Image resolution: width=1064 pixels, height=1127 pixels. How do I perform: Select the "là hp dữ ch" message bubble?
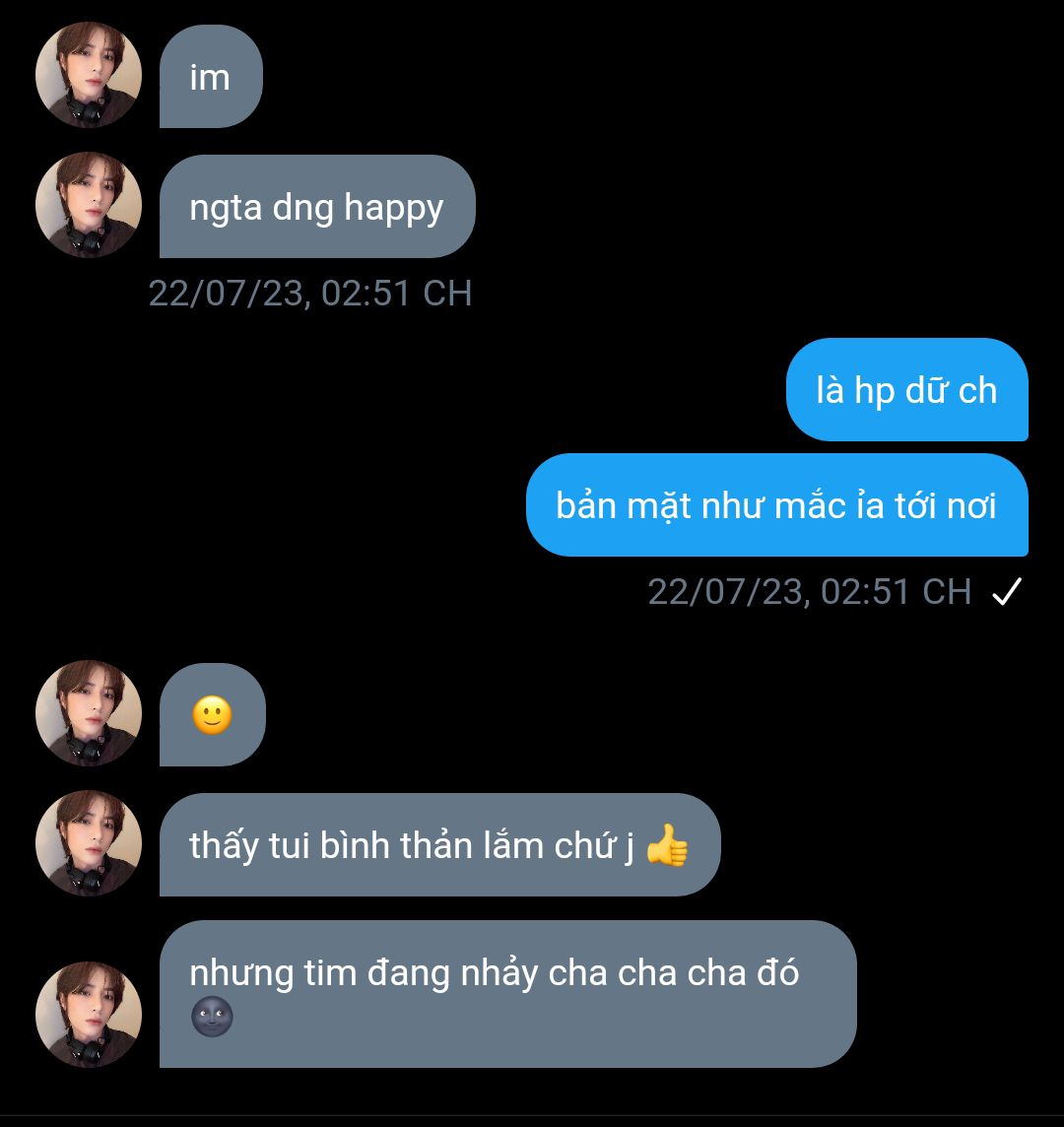(906, 390)
